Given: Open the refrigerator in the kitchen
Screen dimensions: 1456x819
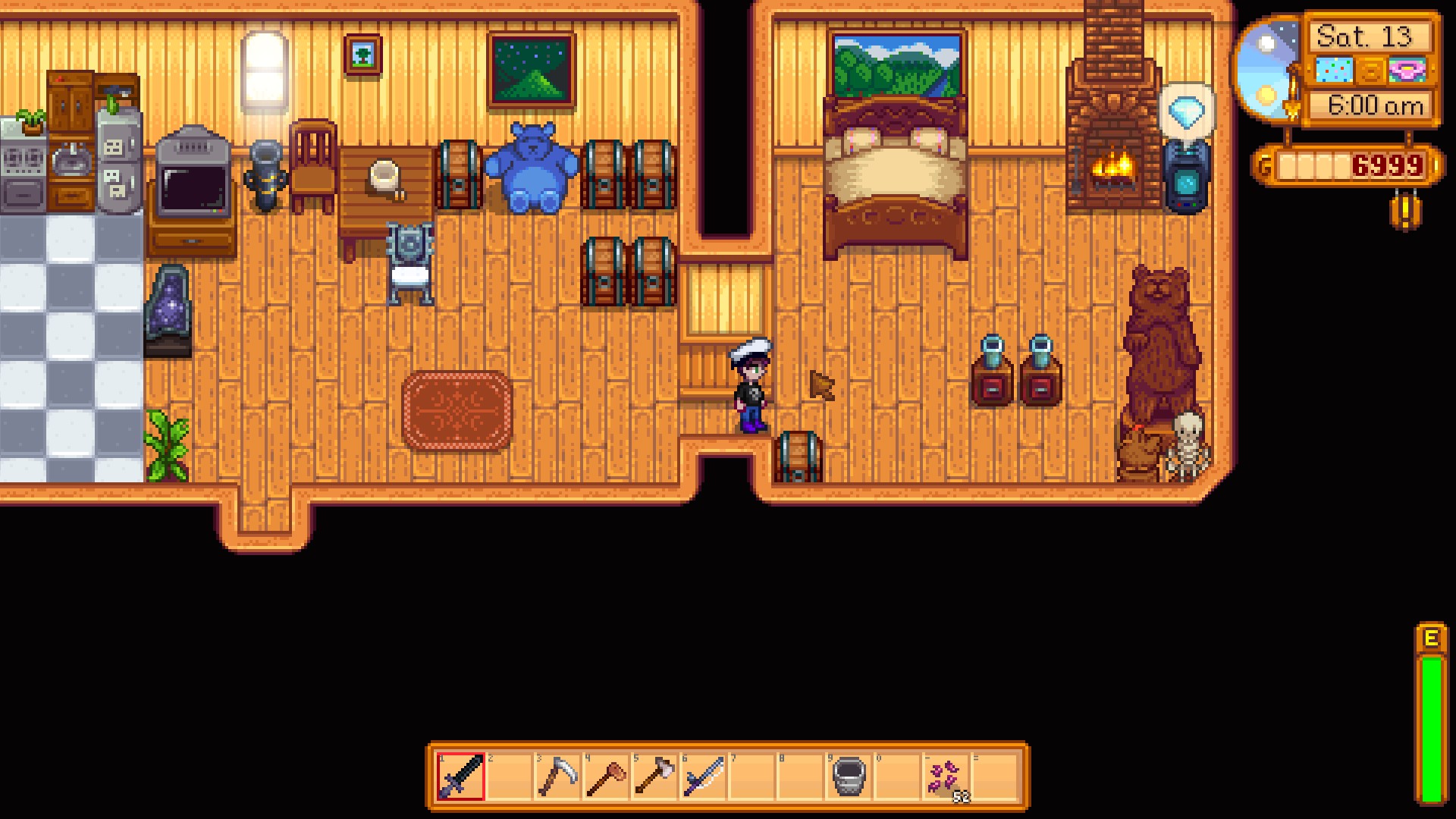Looking at the screenshot, I should coord(119,158).
